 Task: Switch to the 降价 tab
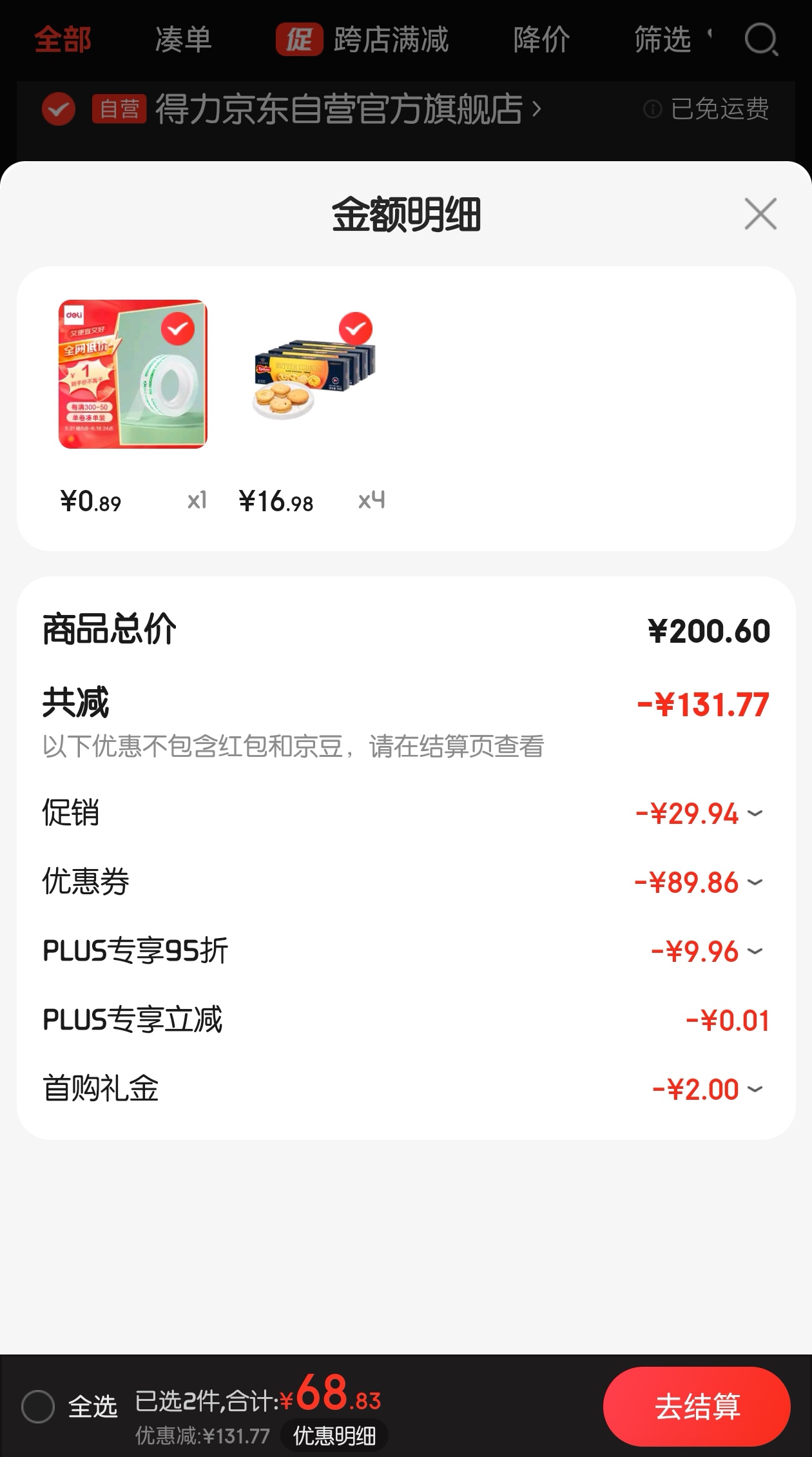click(x=541, y=40)
